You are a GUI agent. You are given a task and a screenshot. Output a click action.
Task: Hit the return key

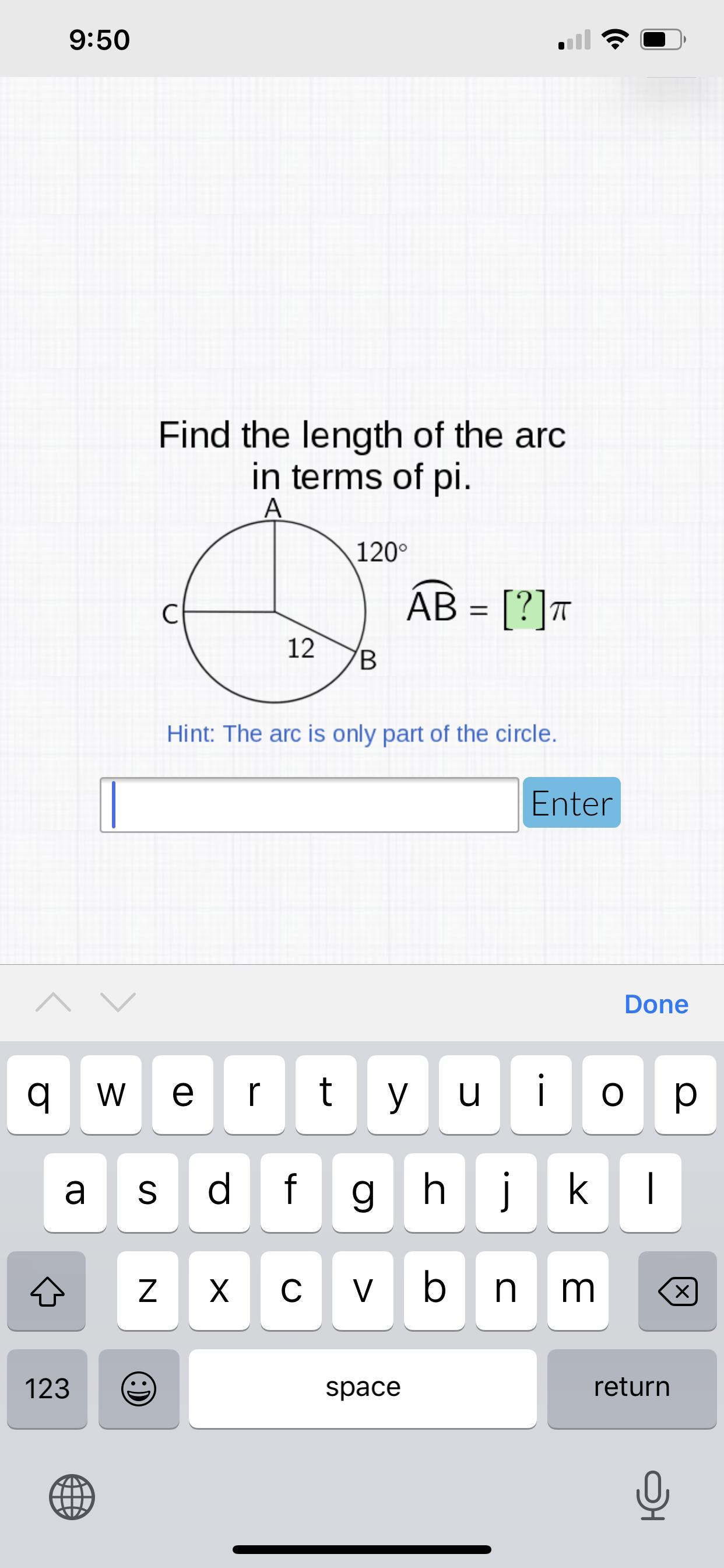(x=631, y=1388)
